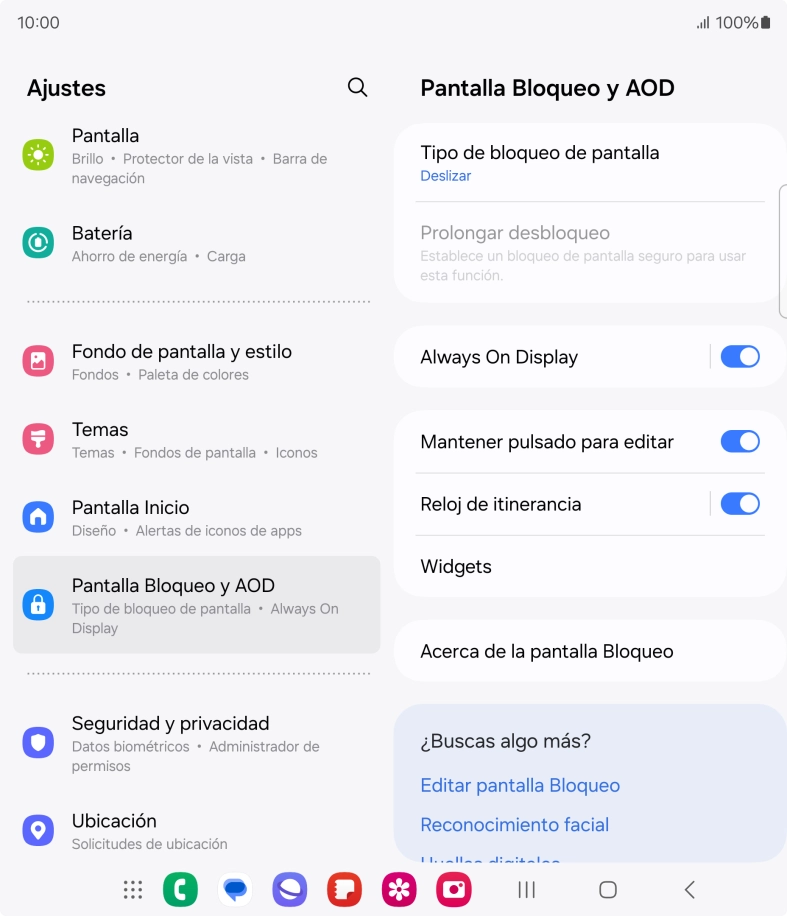Open Temas via its pink theme icon
Viewport: 787px width, 916px height.
click(x=38, y=440)
